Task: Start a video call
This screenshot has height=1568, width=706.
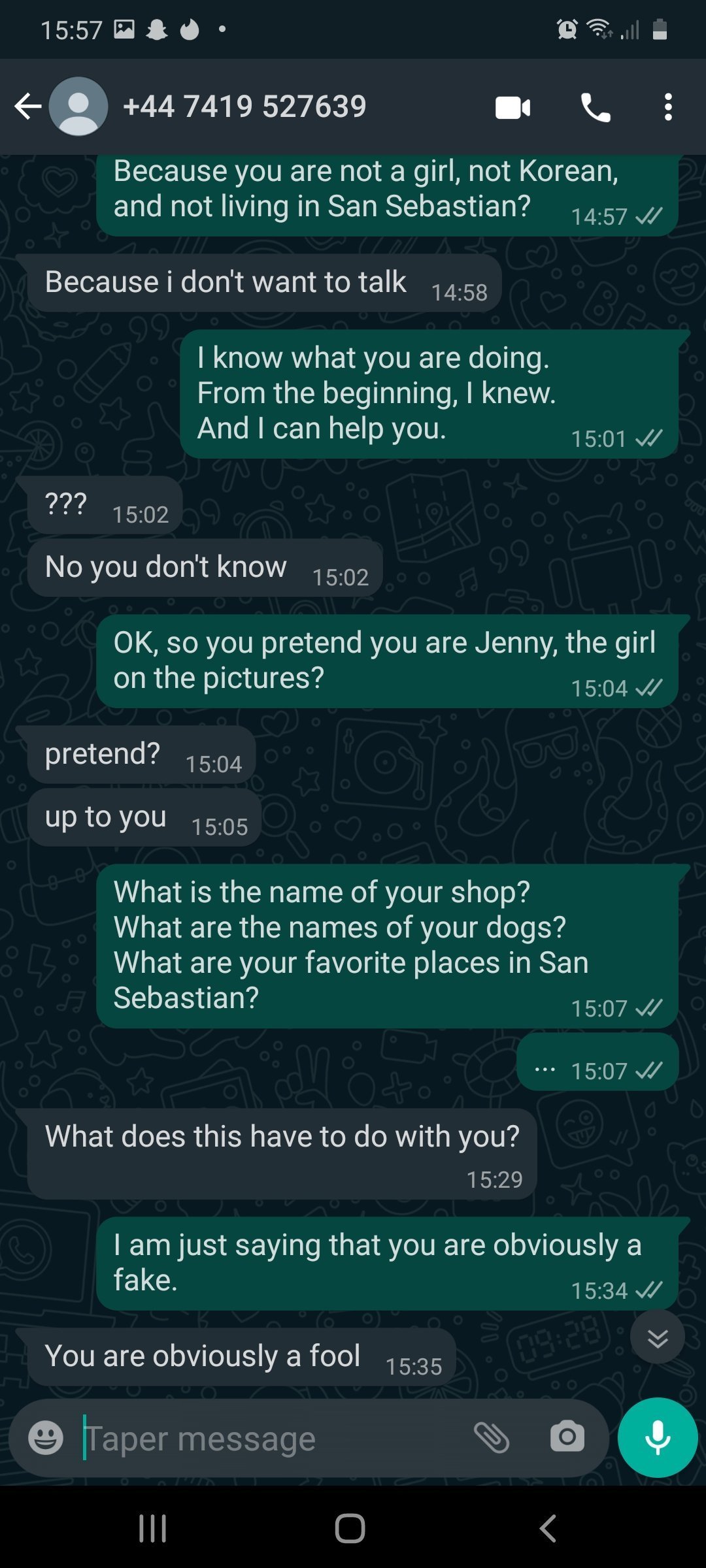Action: point(513,108)
